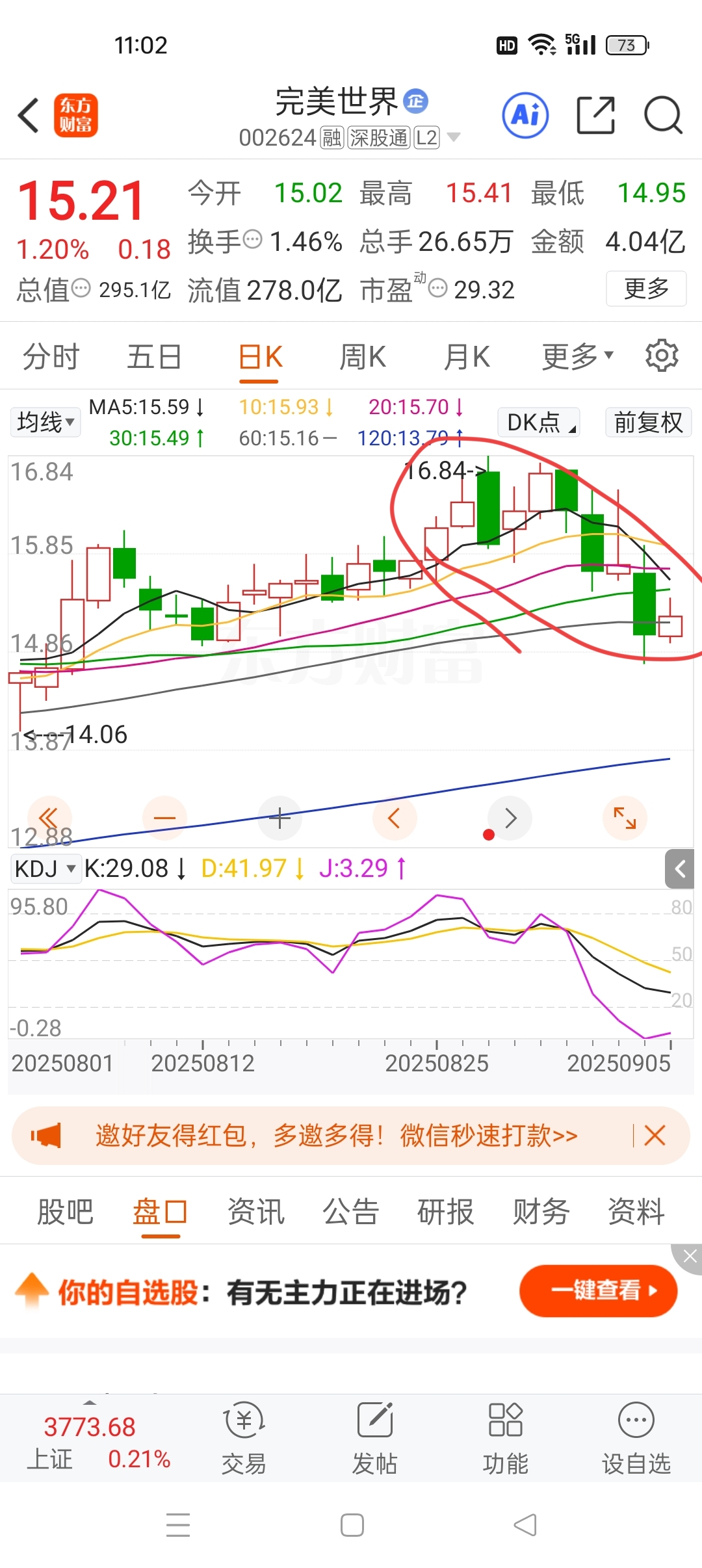Open the 均线 indicator dropdown
Image resolution: width=702 pixels, height=1568 pixels.
[x=45, y=423]
